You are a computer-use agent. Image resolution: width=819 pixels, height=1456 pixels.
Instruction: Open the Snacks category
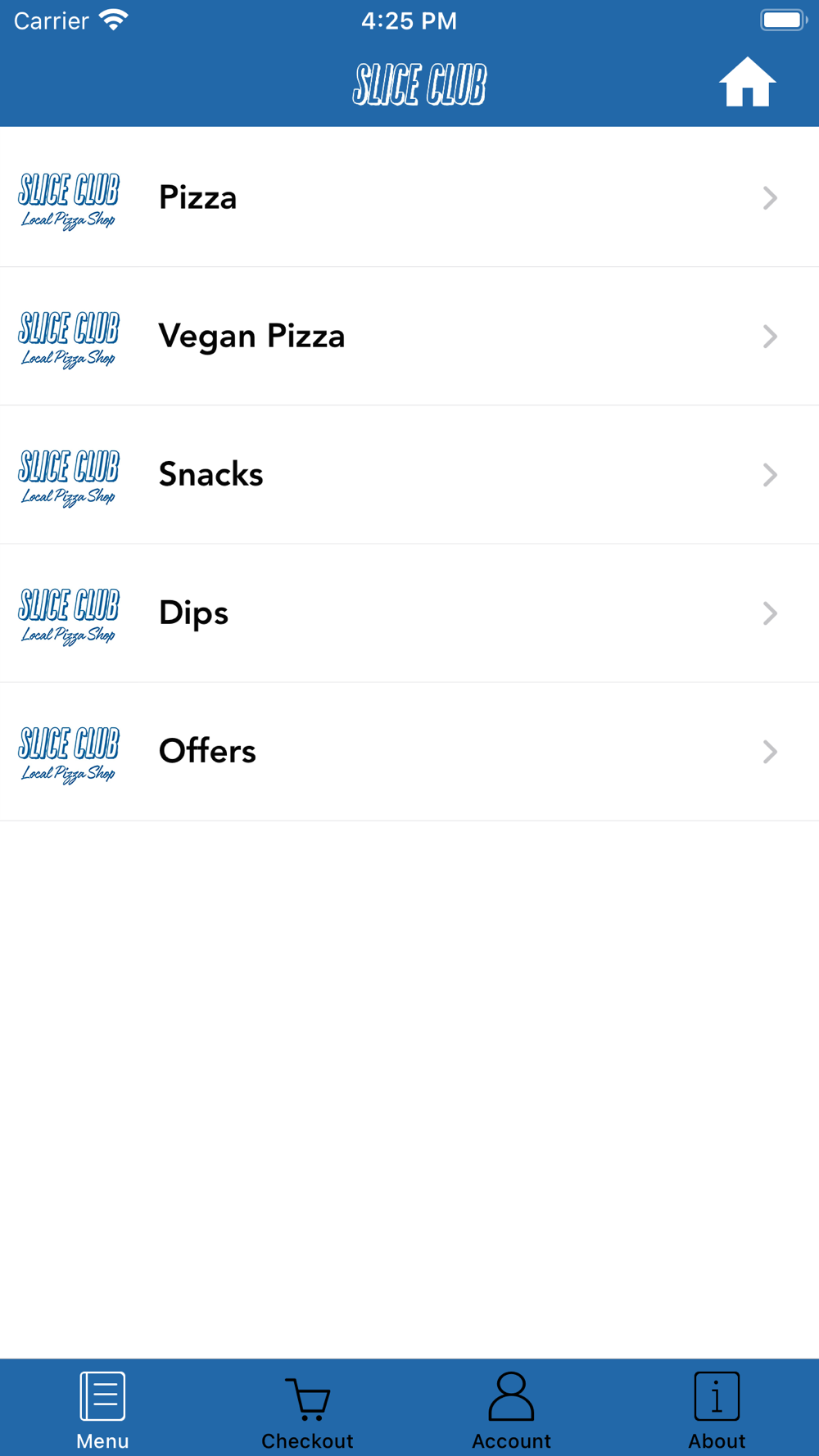pos(409,474)
